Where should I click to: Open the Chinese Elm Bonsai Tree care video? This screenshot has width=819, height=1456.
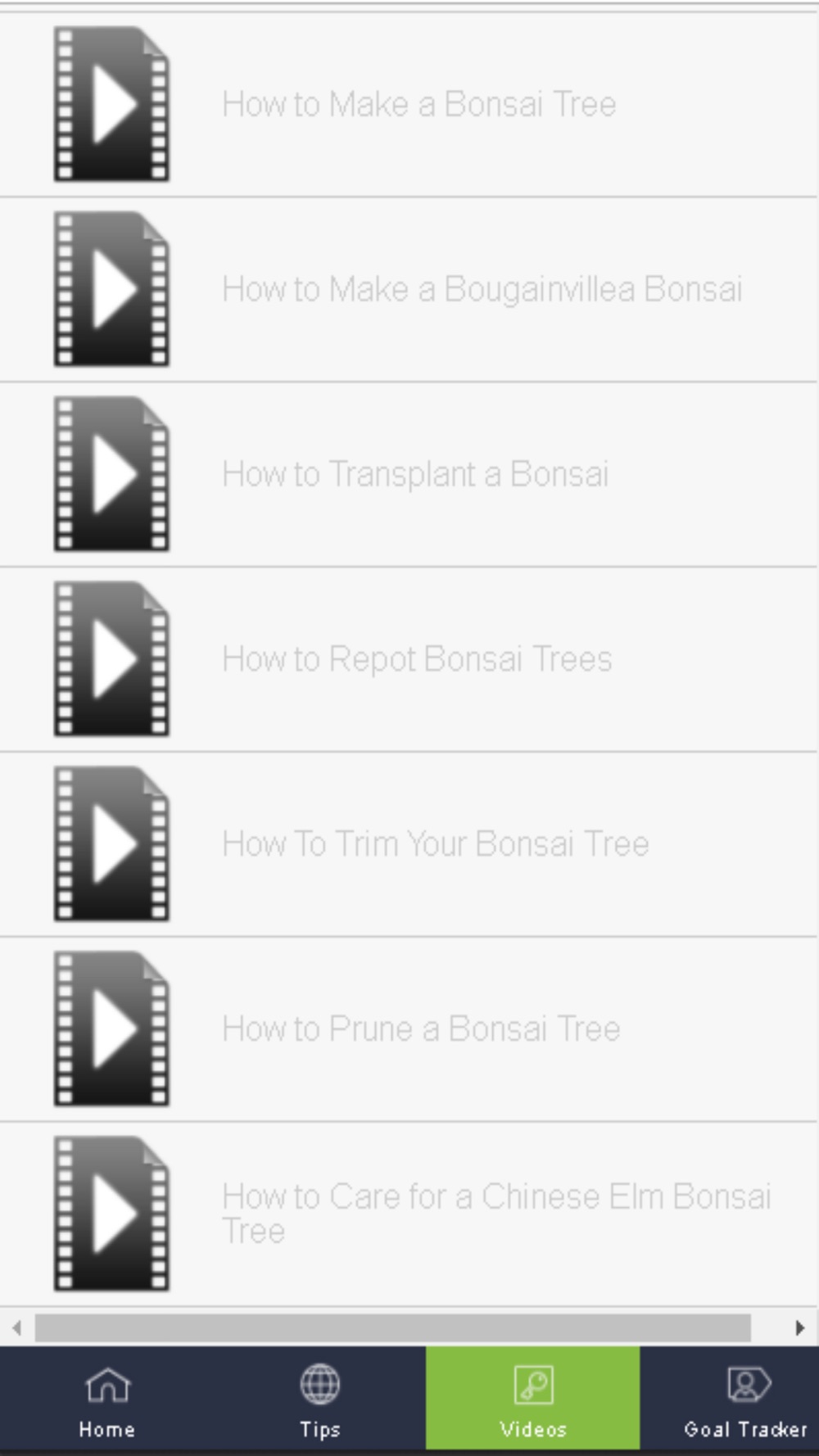click(409, 1214)
